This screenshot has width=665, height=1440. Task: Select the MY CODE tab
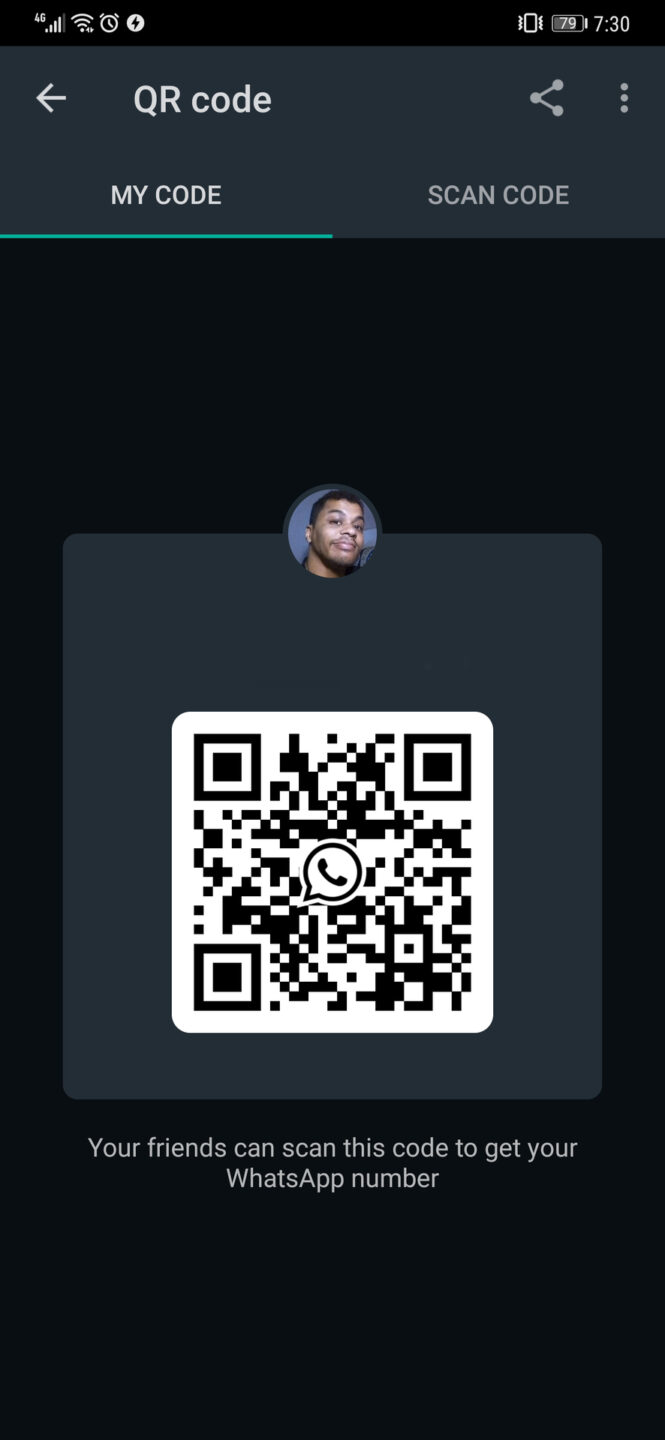[x=166, y=195]
